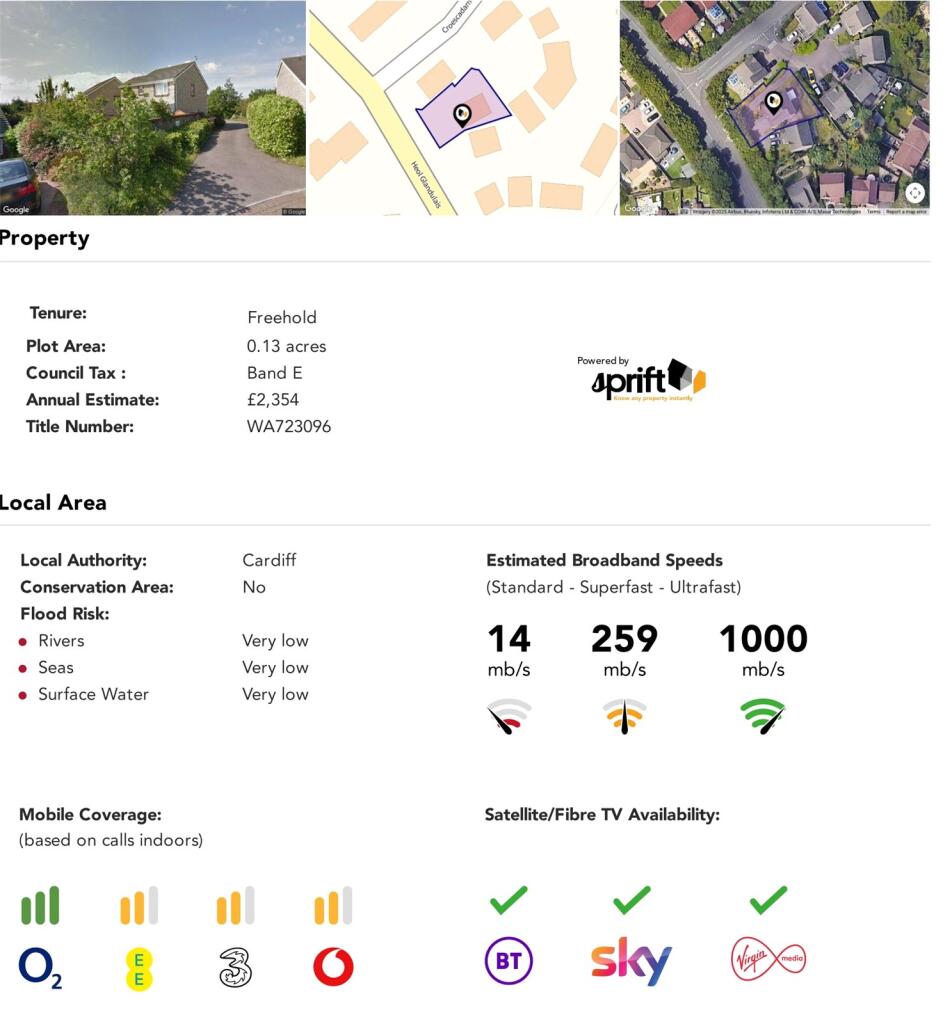
Task: Toggle the green checkmark above Sky
Action: [x=631, y=901]
